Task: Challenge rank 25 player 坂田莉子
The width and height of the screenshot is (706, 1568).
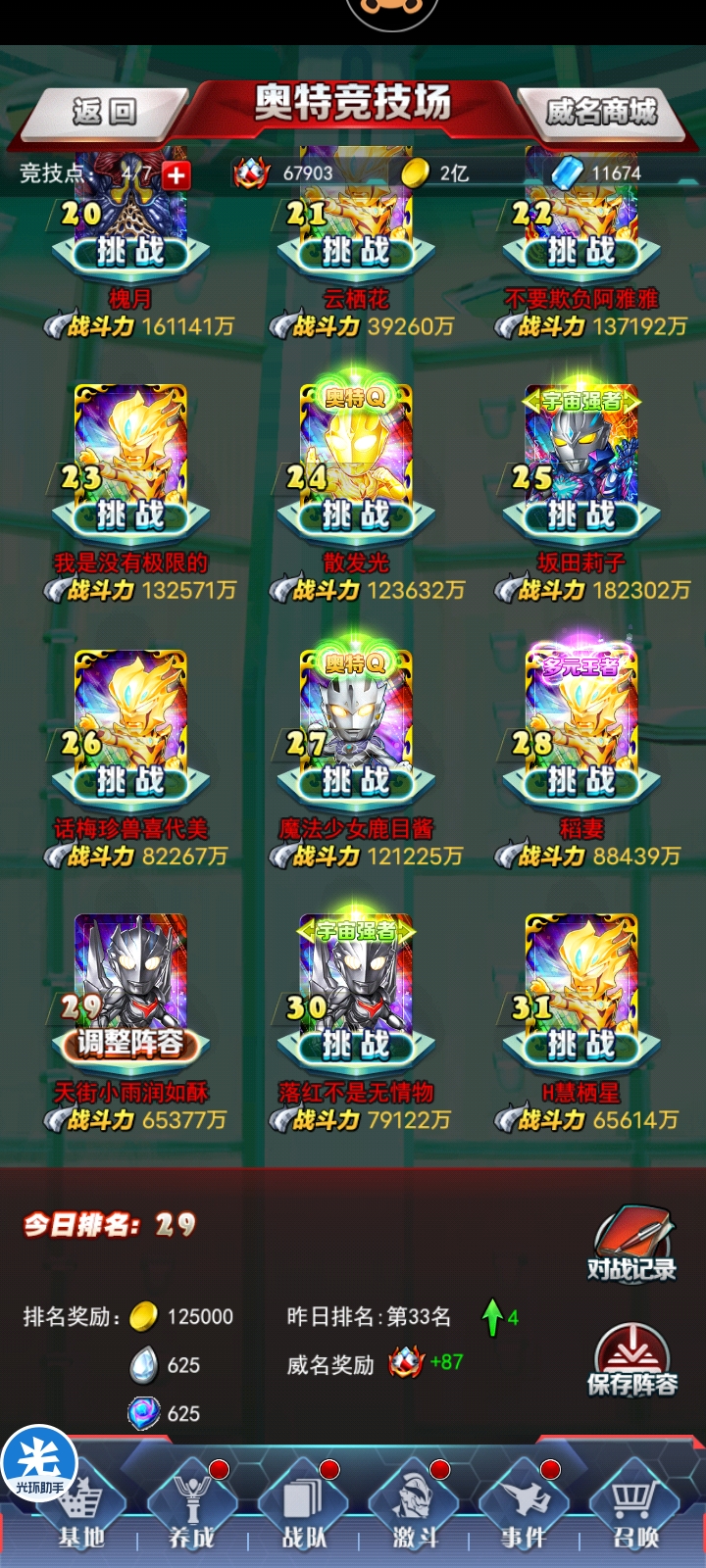Action: point(580,515)
